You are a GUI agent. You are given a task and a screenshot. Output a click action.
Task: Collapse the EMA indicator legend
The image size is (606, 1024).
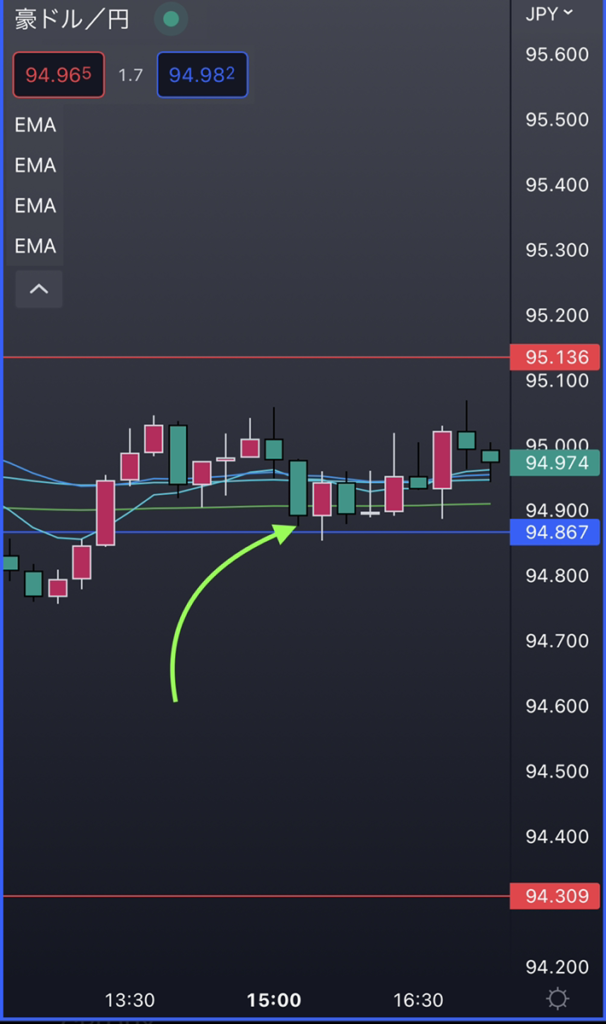point(39,289)
